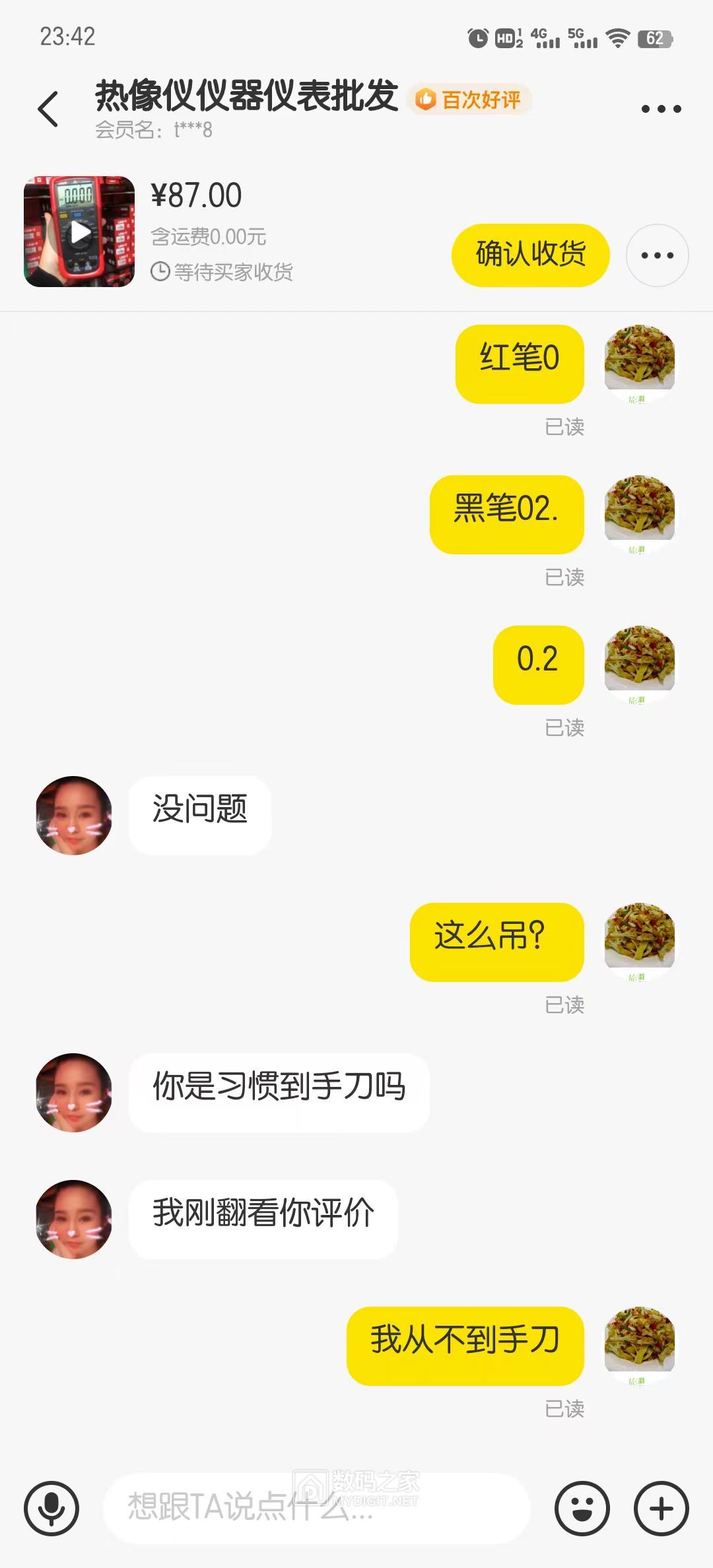Image resolution: width=713 pixels, height=1568 pixels.
Task: Go back from the chat screen
Action: (48, 109)
